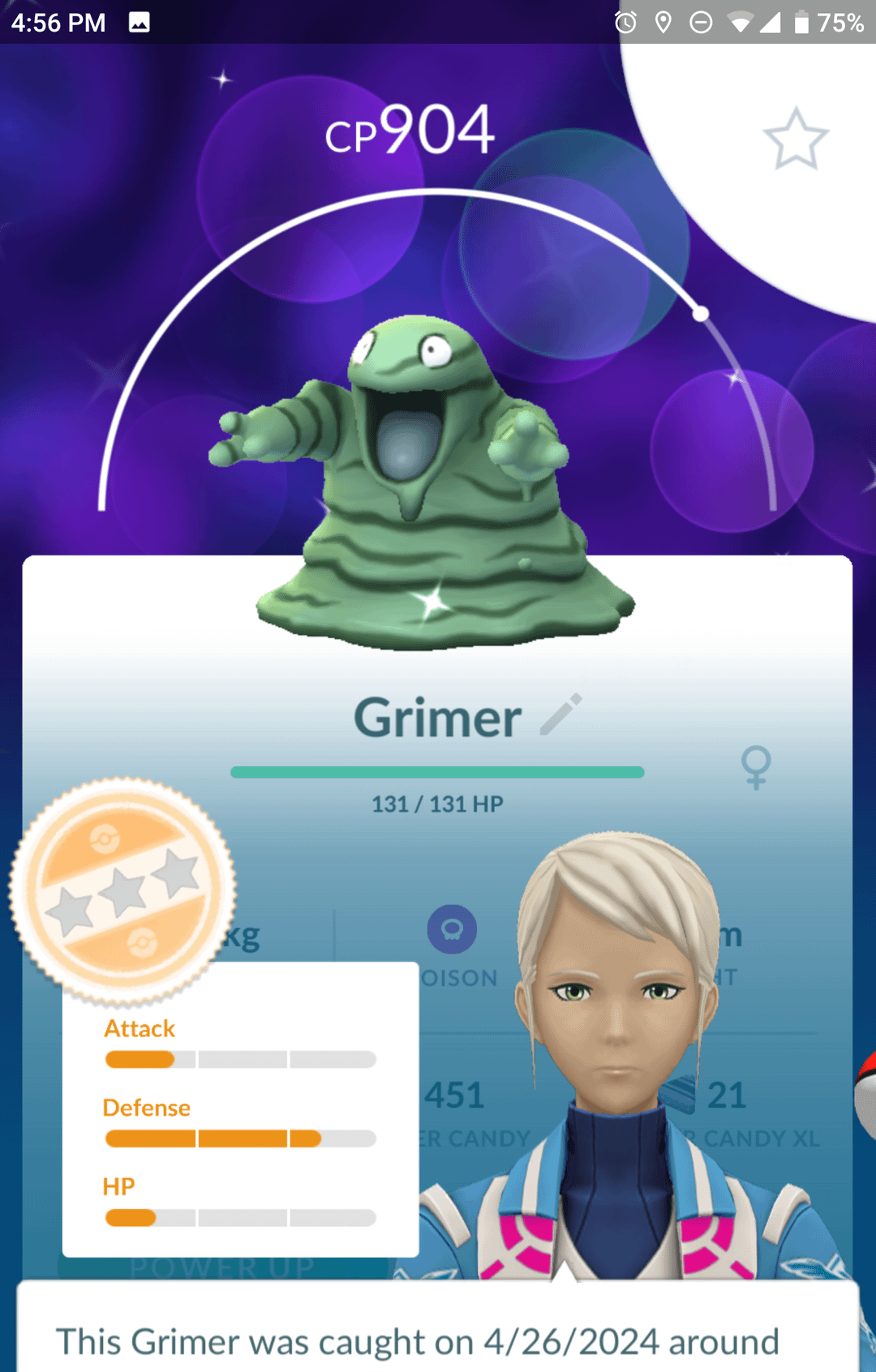Edit Grimer's nickname with the pencil icon
This screenshot has height=1372, width=876.
[x=561, y=714]
